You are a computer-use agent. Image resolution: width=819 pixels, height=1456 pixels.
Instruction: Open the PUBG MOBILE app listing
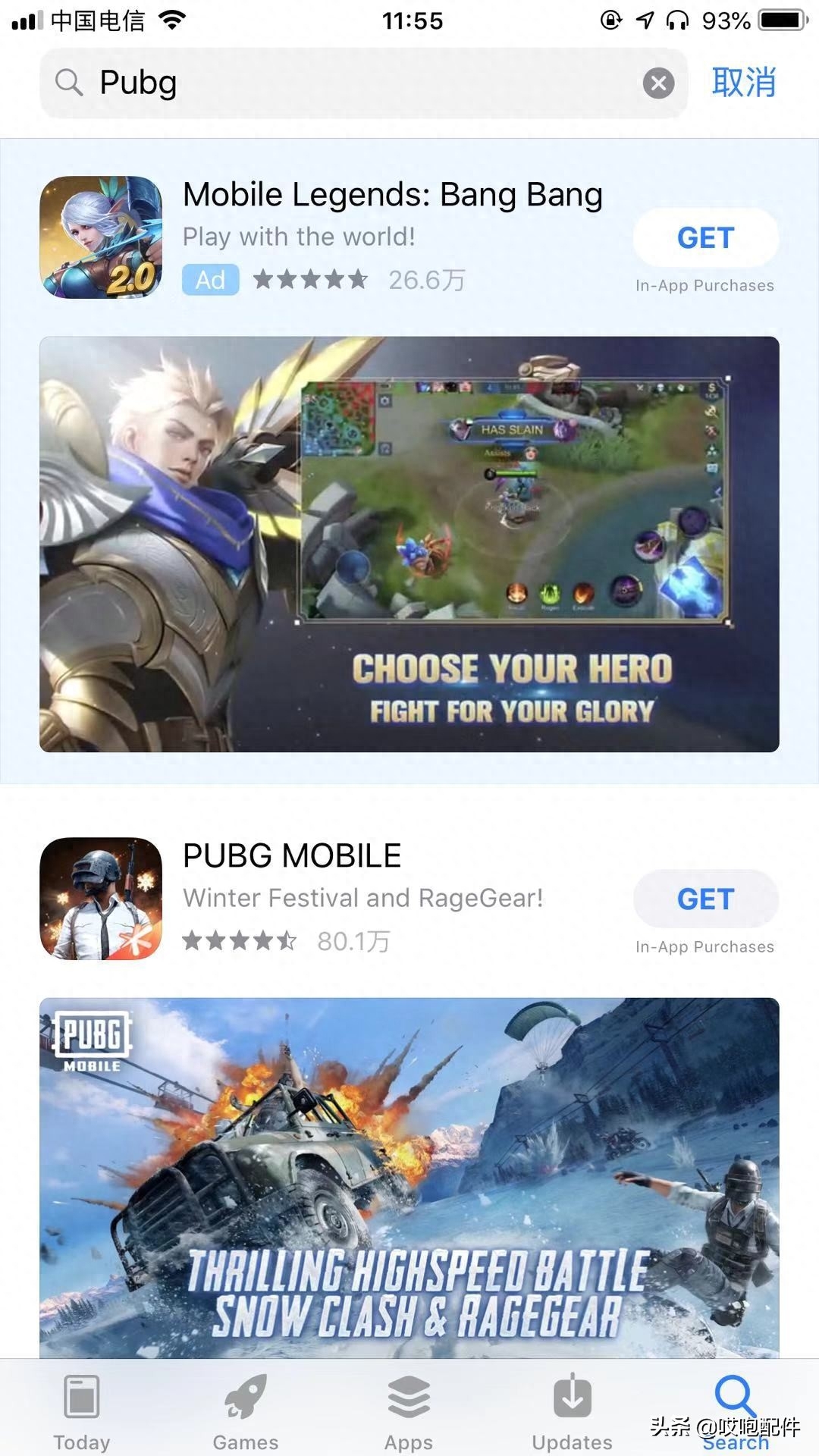click(x=292, y=857)
